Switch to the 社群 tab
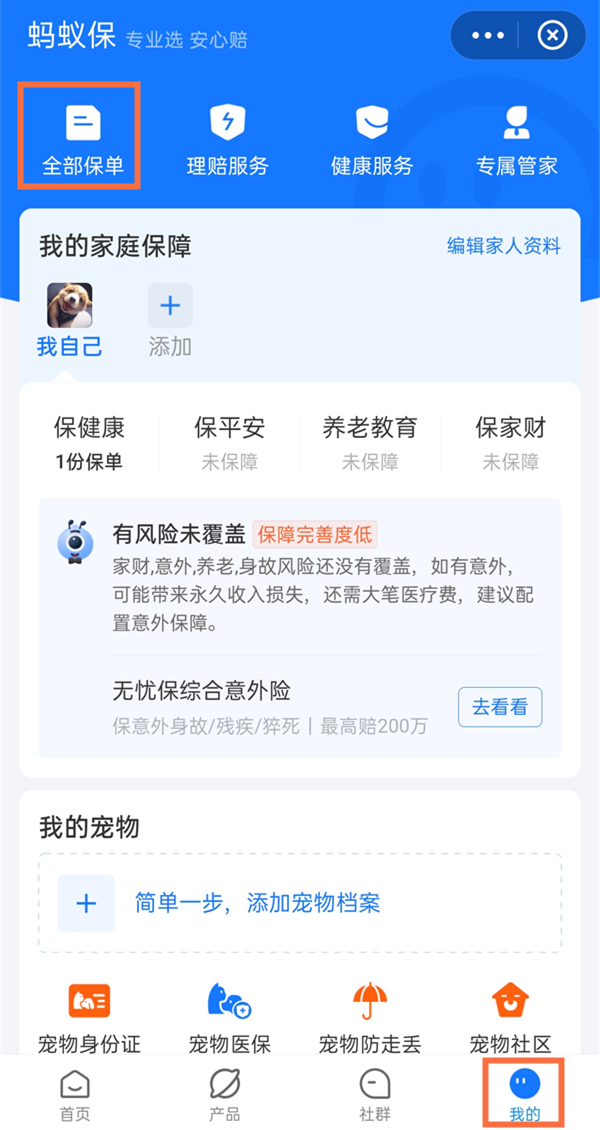The image size is (600, 1130). (x=374, y=1094)
